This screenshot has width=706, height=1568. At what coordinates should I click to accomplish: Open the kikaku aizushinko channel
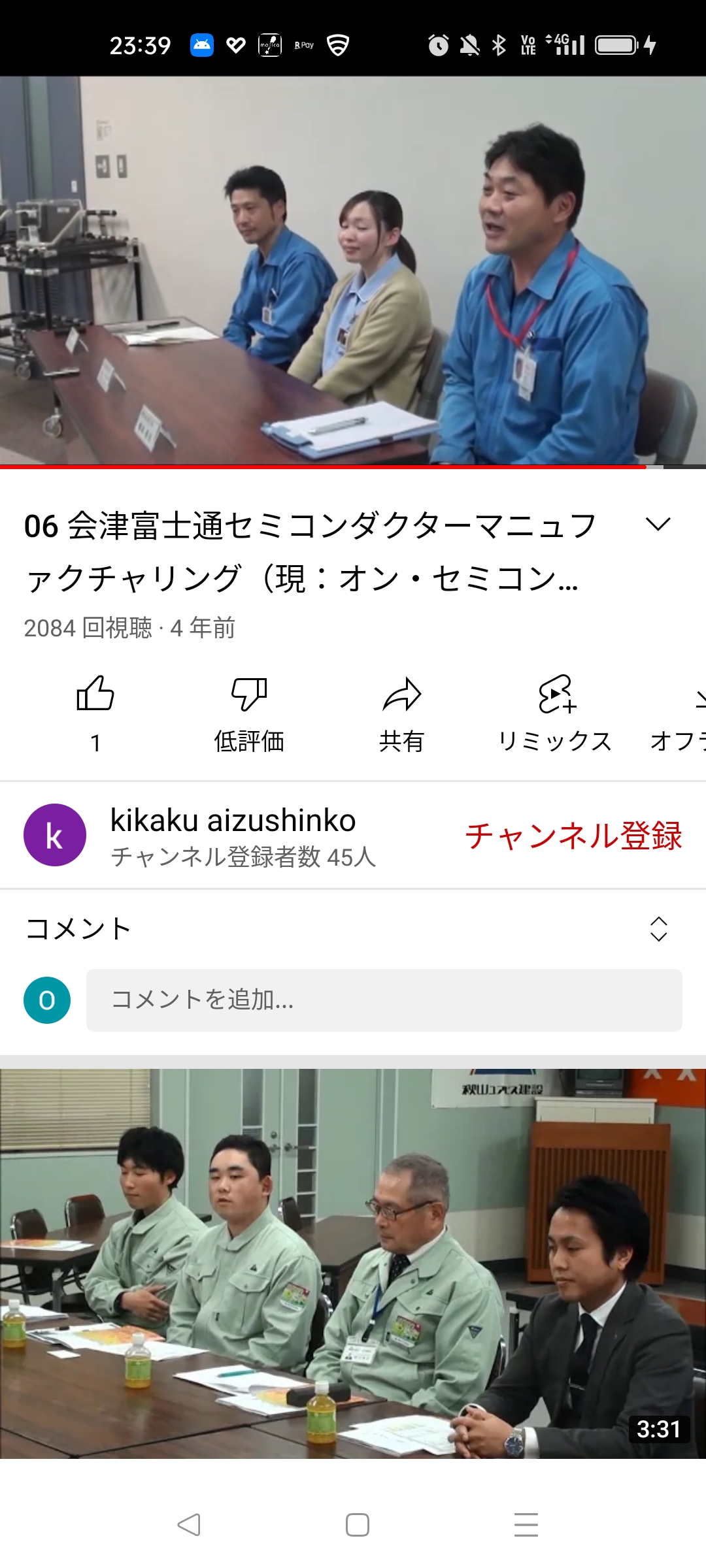point(233,836)
